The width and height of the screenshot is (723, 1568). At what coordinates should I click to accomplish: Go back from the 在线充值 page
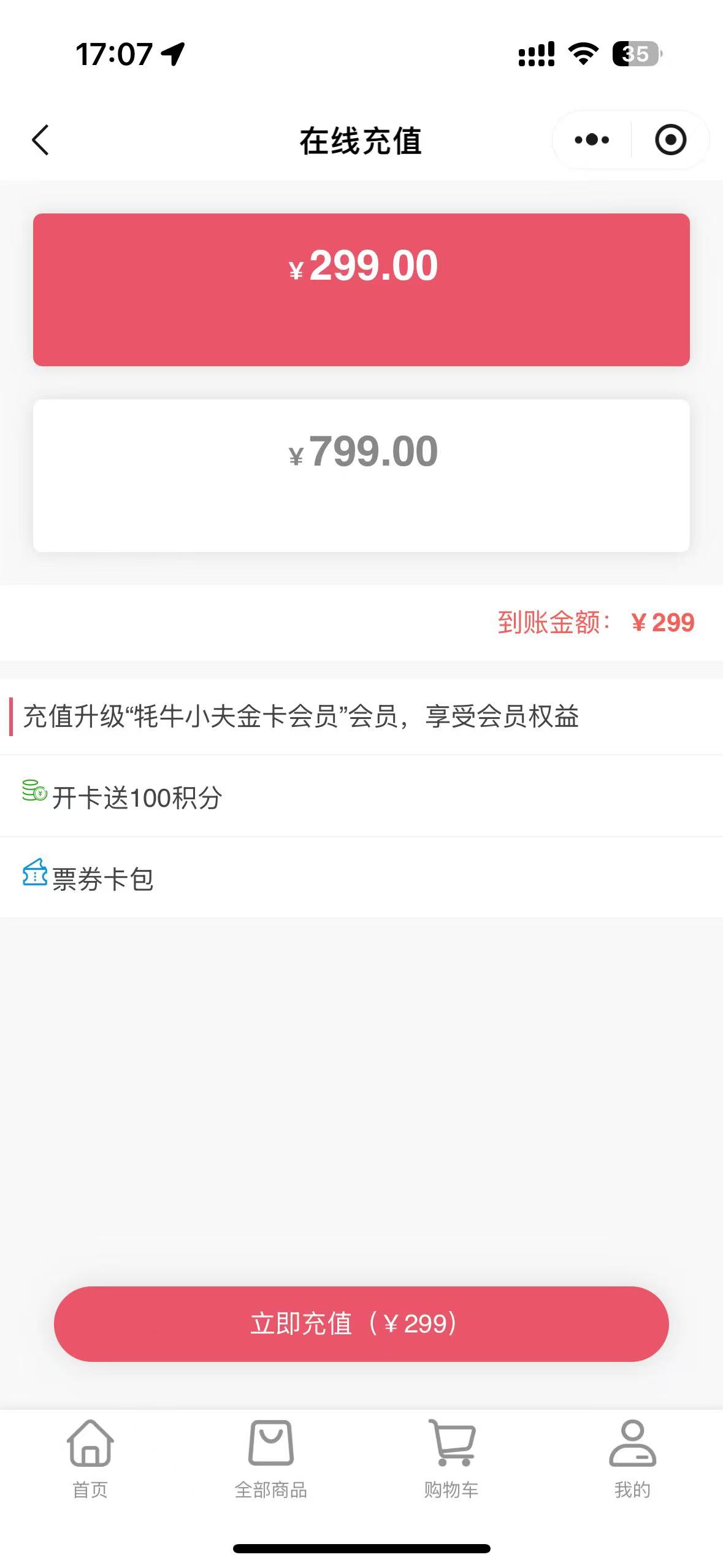(40, 140)
